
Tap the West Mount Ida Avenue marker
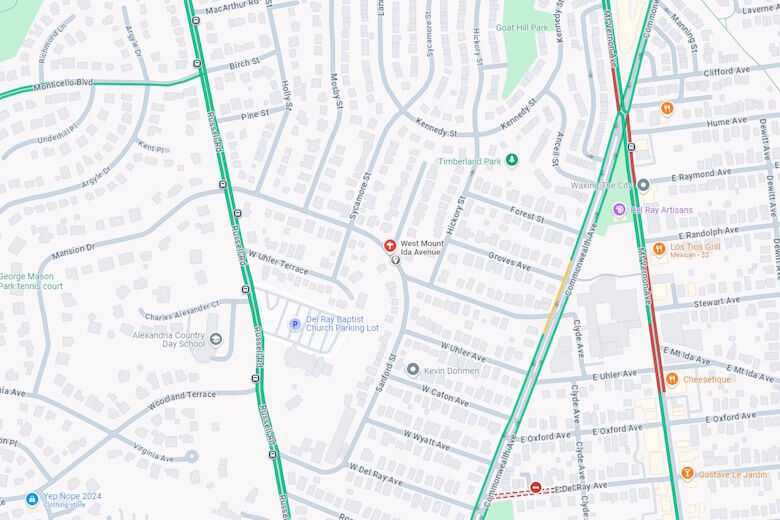(x=390, y=245)
